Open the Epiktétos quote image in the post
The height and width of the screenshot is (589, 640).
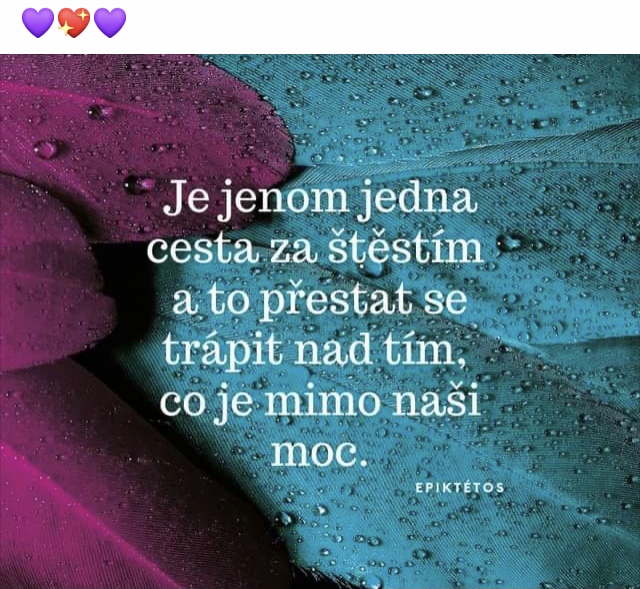pyautogui.click(x=320, y=320)
